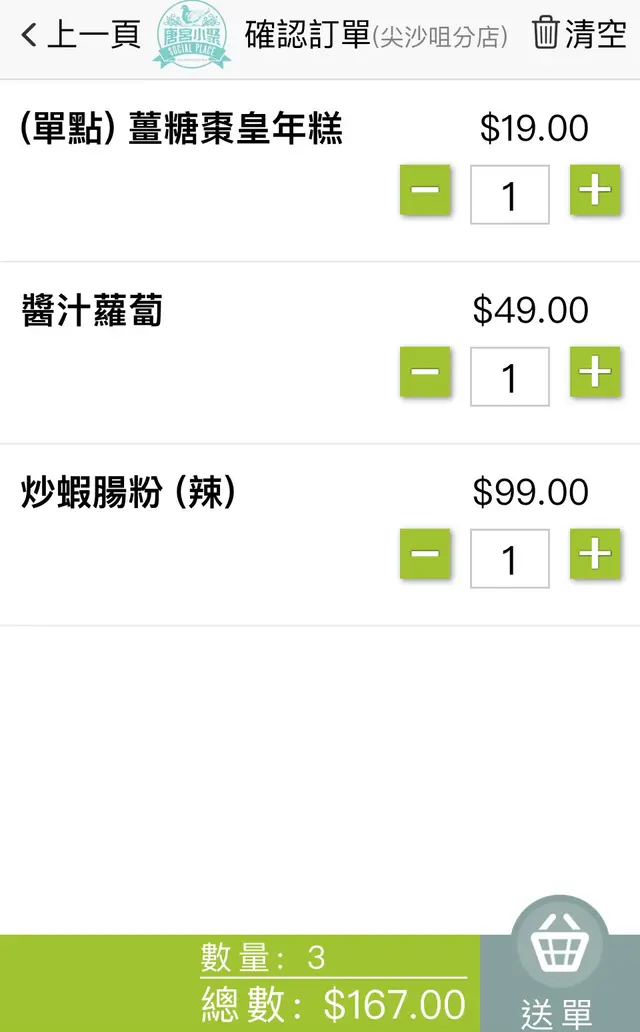640x1032 pixels.
Task: Decrease quantity of 薑糖棗皇年糕
Action: [425, 191]
